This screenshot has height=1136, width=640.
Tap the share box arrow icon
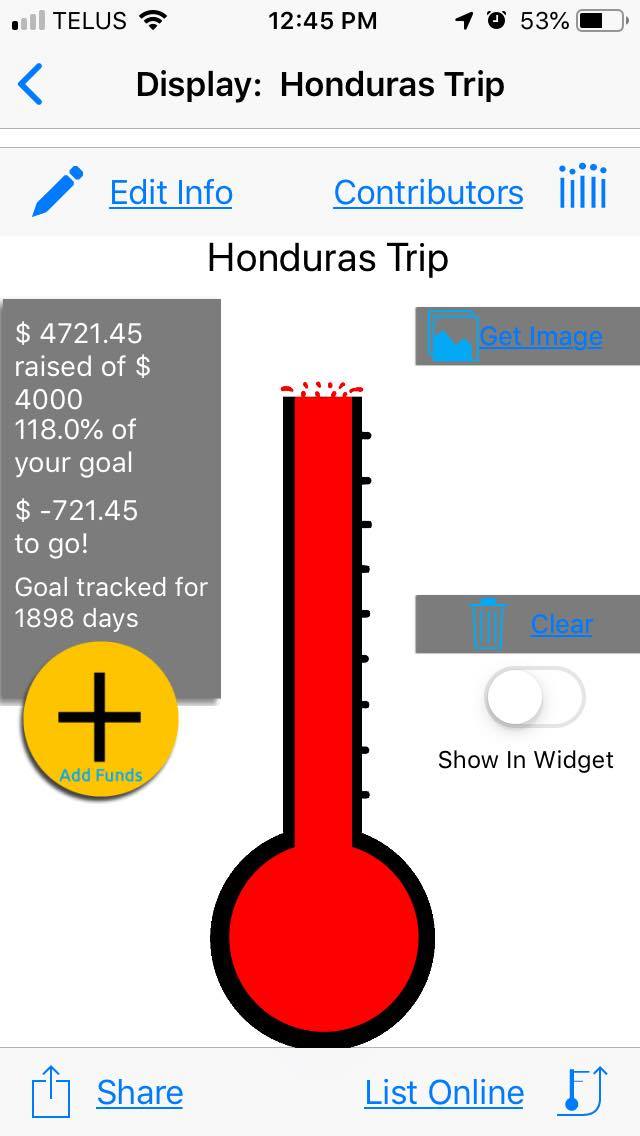pos(51,1092)
